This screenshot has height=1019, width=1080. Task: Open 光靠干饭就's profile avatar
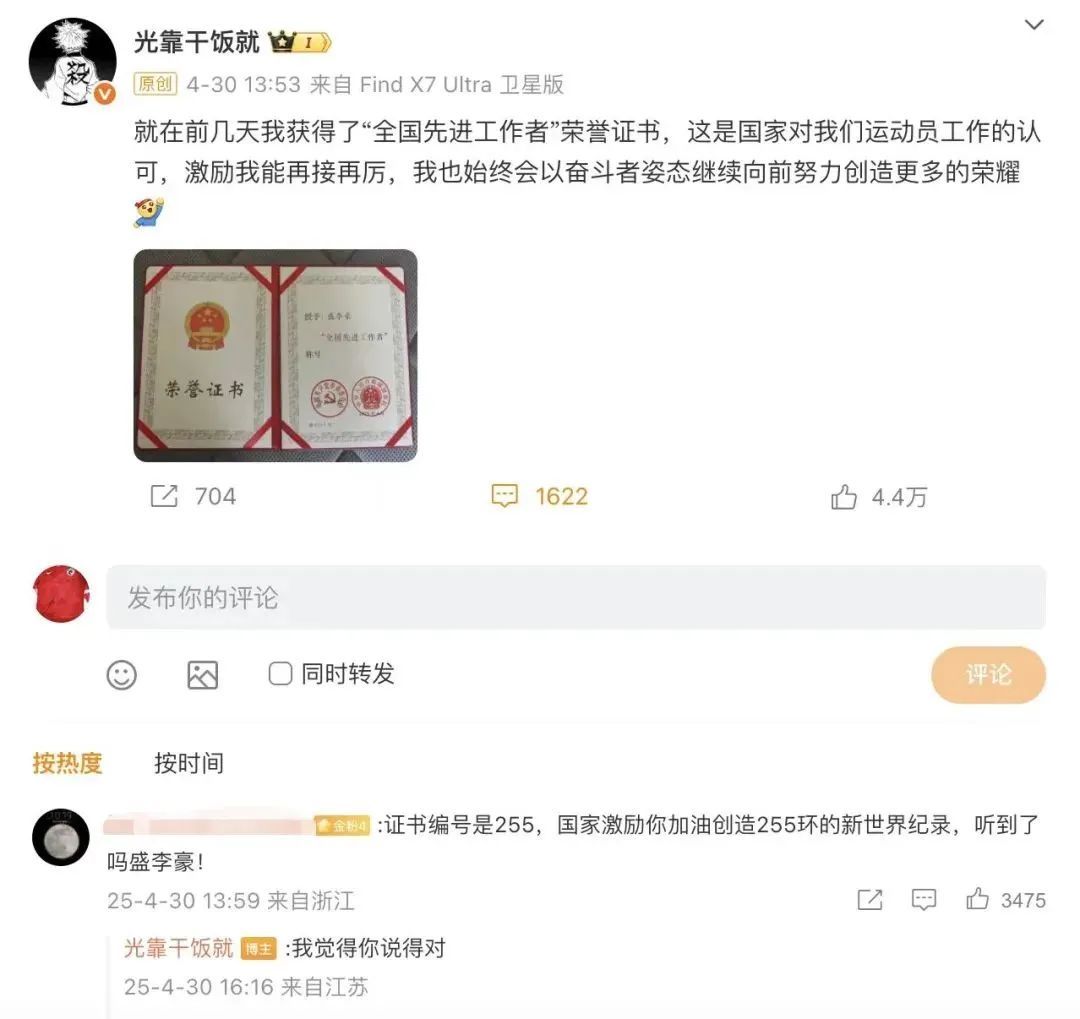pos(72,62)
